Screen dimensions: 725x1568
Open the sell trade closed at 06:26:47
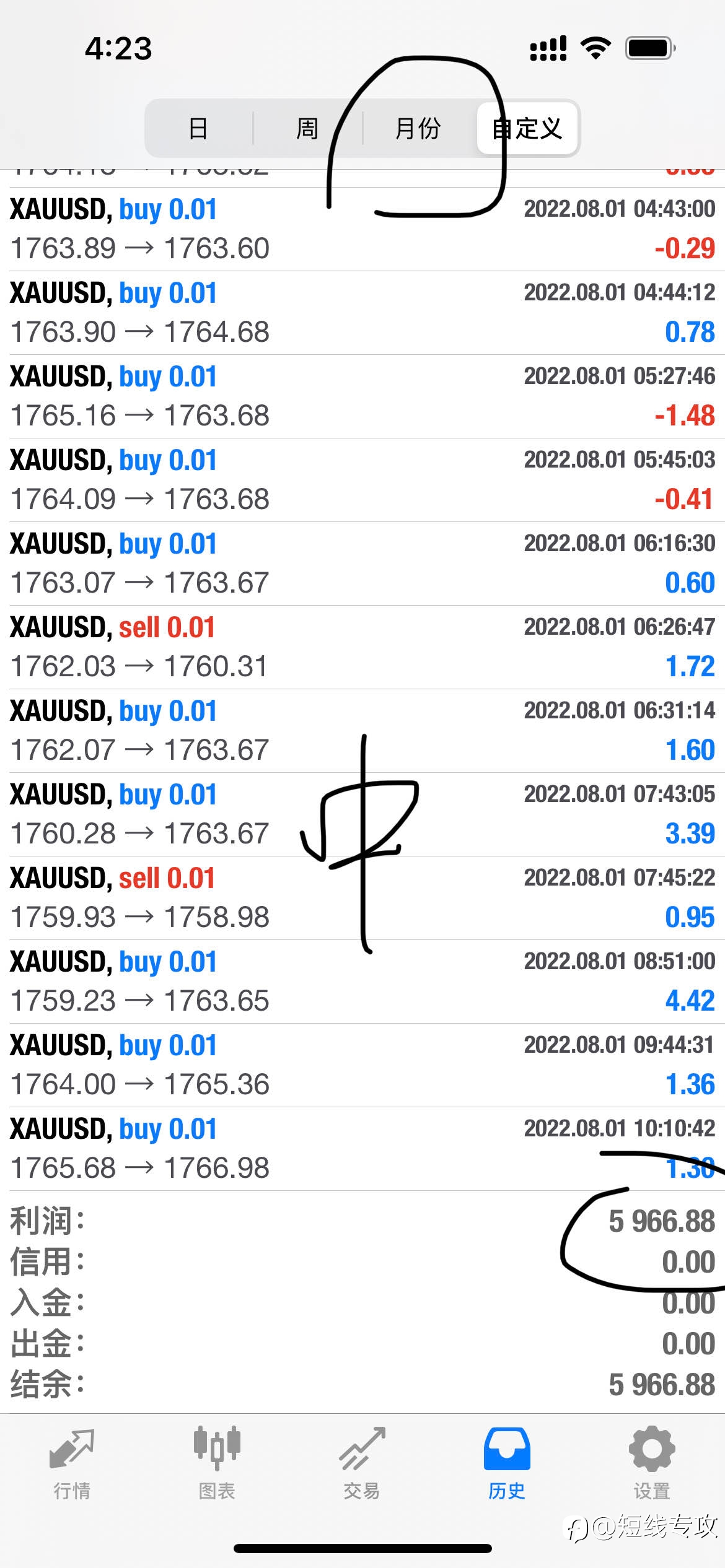point(362,647)
